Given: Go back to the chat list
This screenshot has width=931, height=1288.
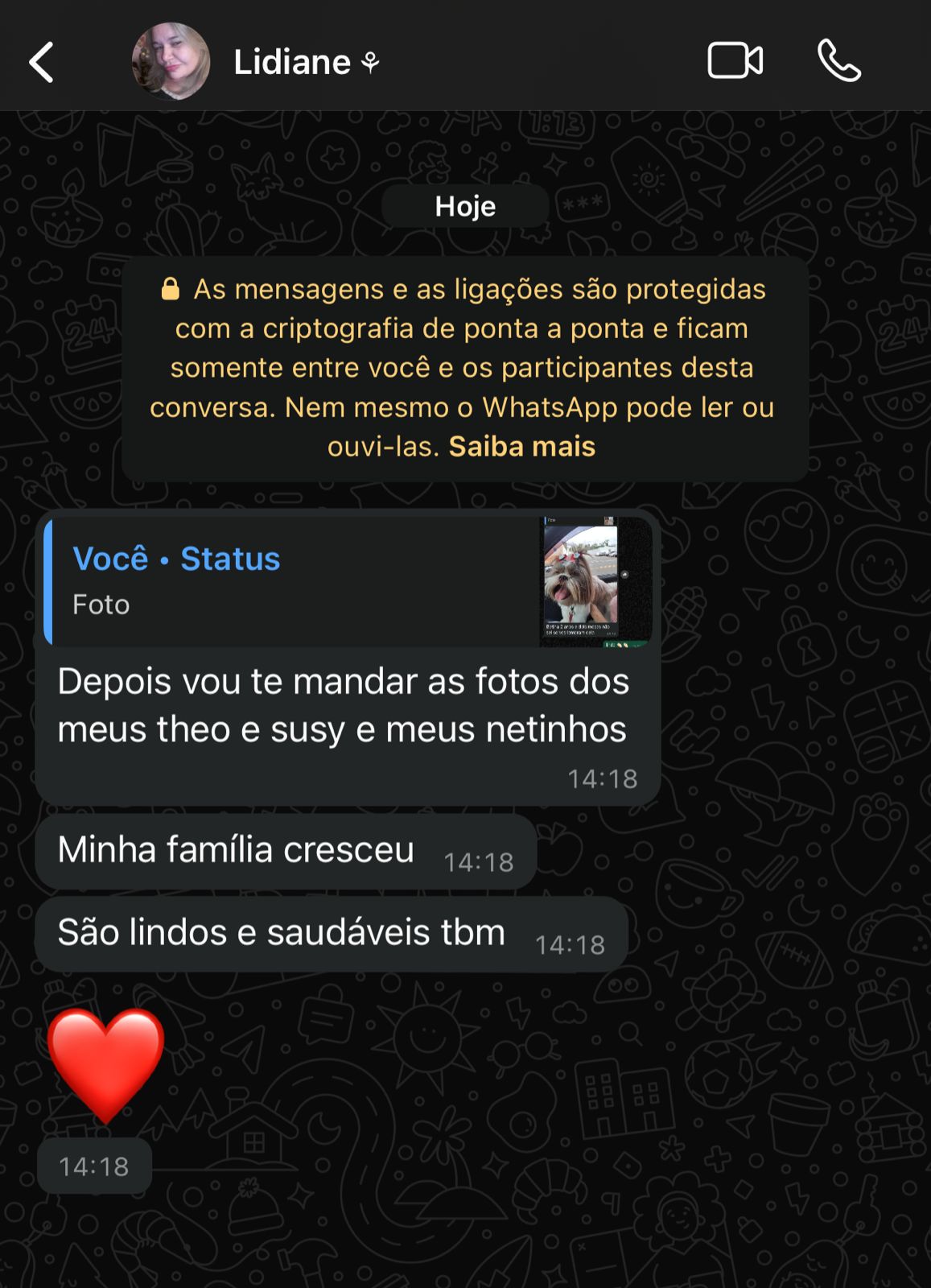Looking at the screenshot, I should coord(42,62).
